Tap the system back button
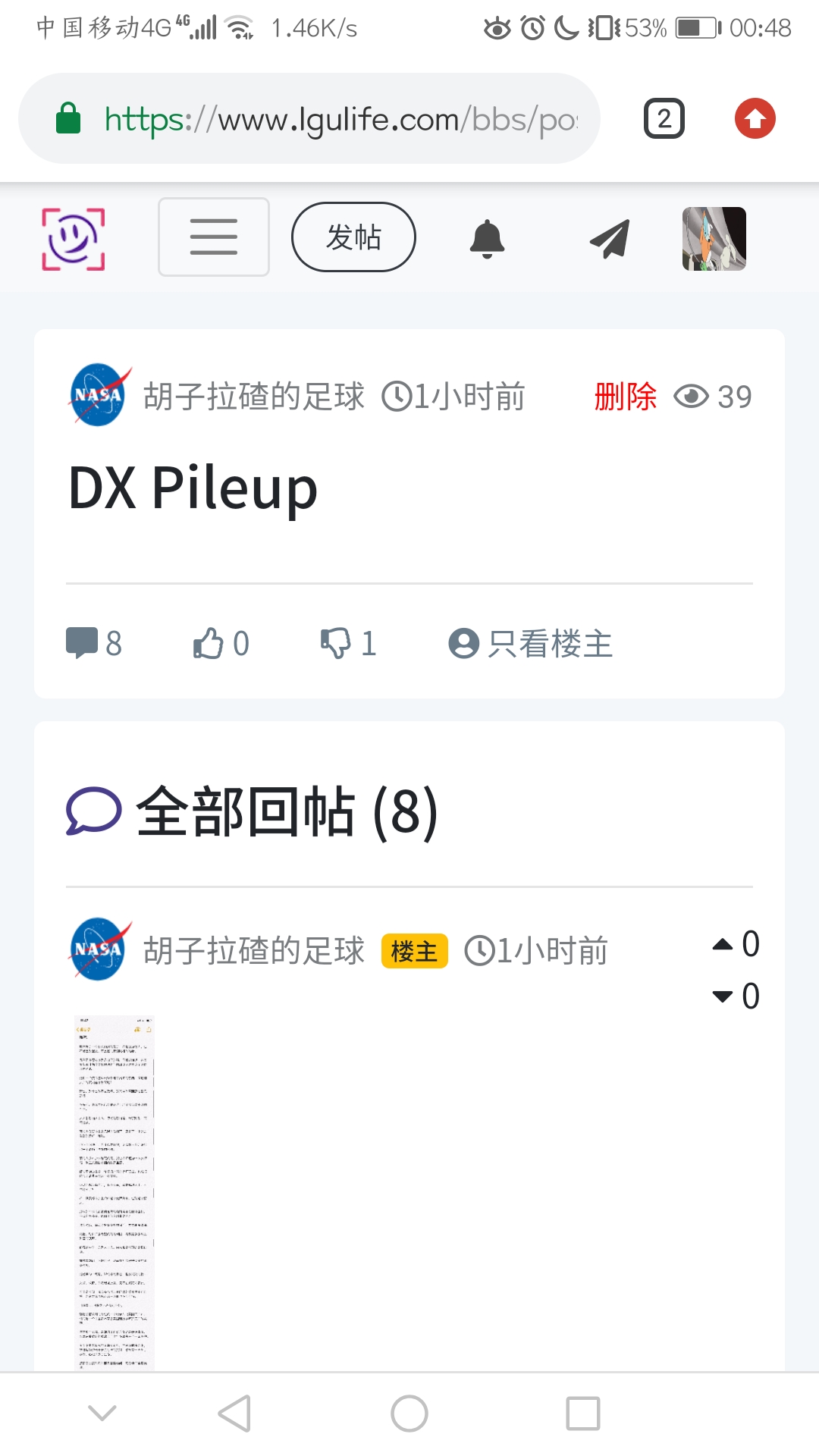 [x=234, y=1414]
